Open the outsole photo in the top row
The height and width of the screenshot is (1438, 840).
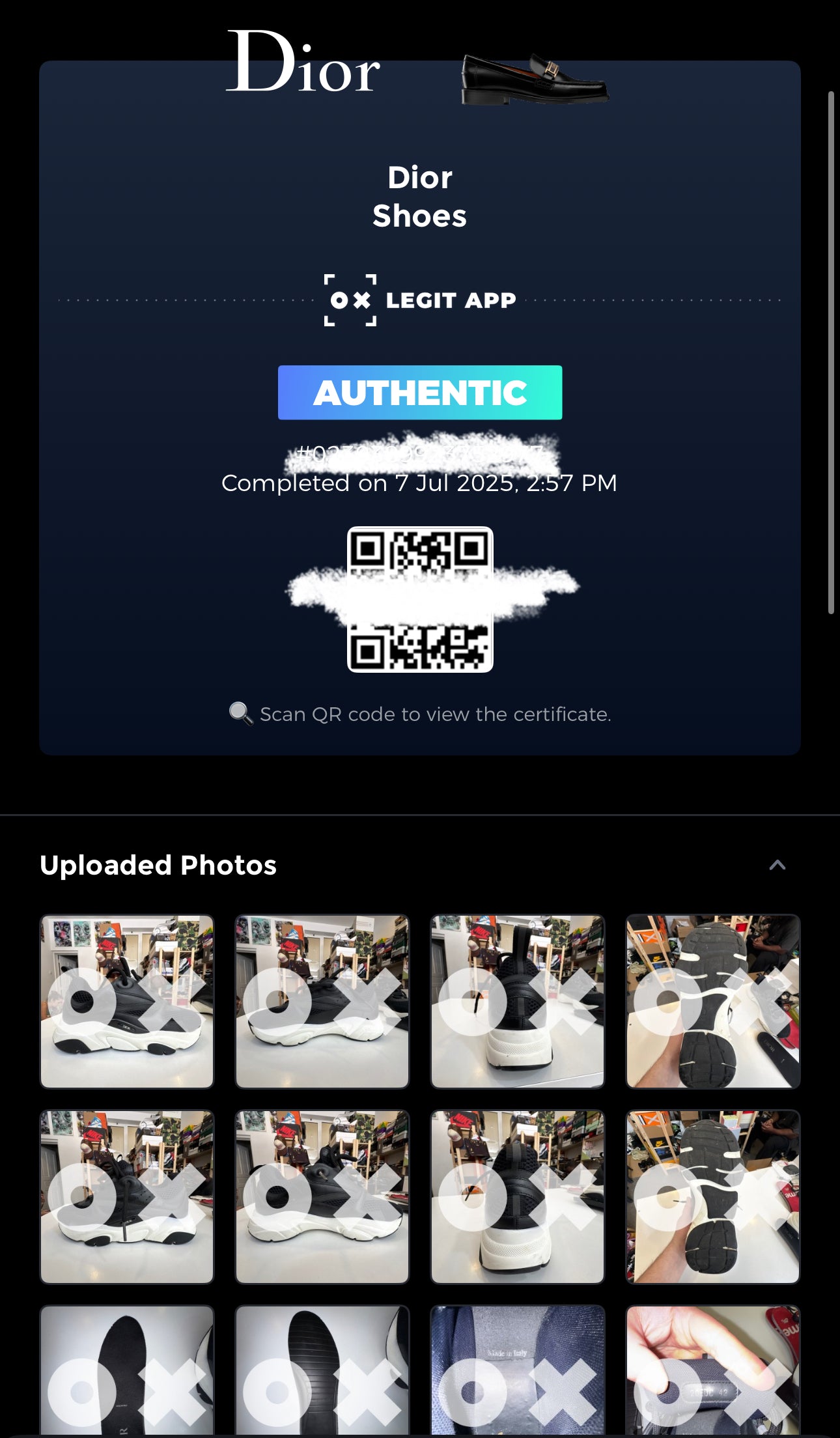click(713, 1002)
